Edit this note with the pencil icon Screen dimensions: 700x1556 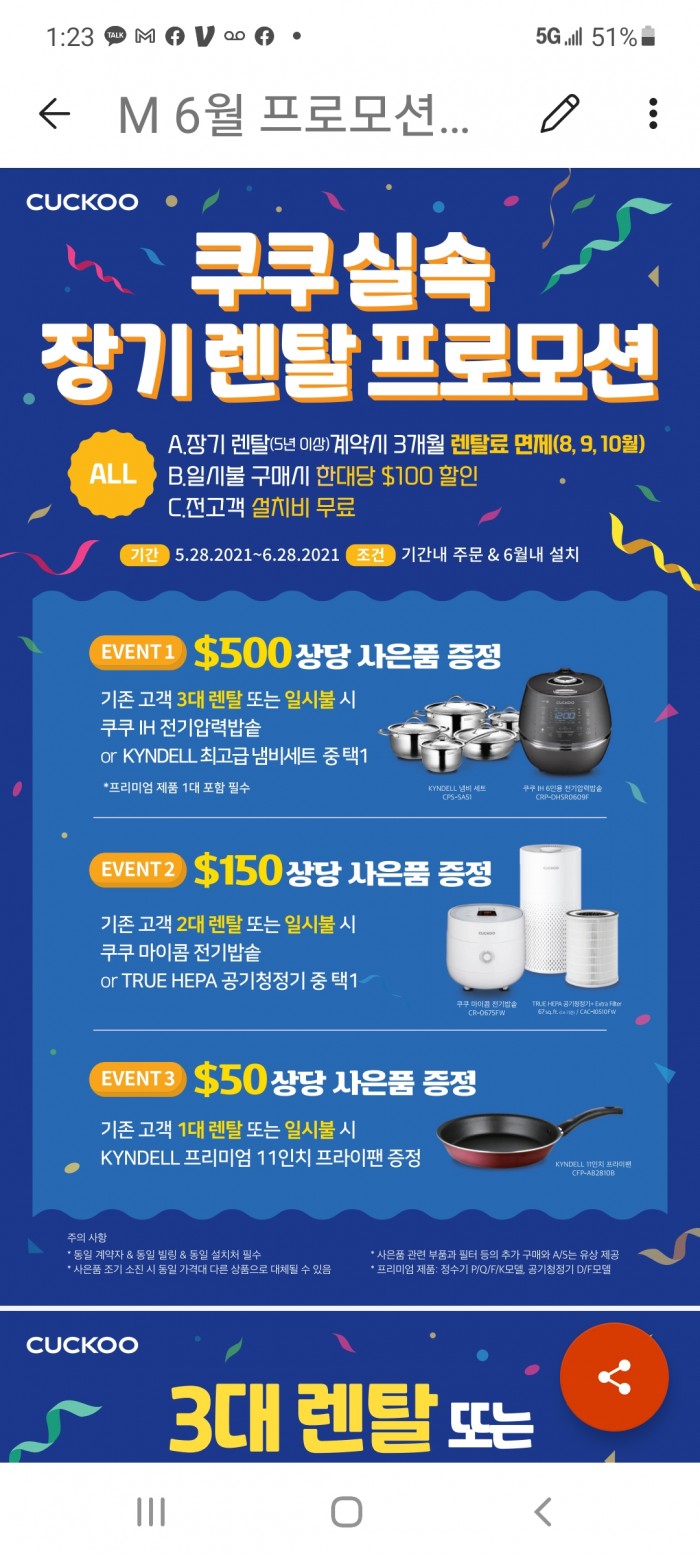click(x=560, y=114)
